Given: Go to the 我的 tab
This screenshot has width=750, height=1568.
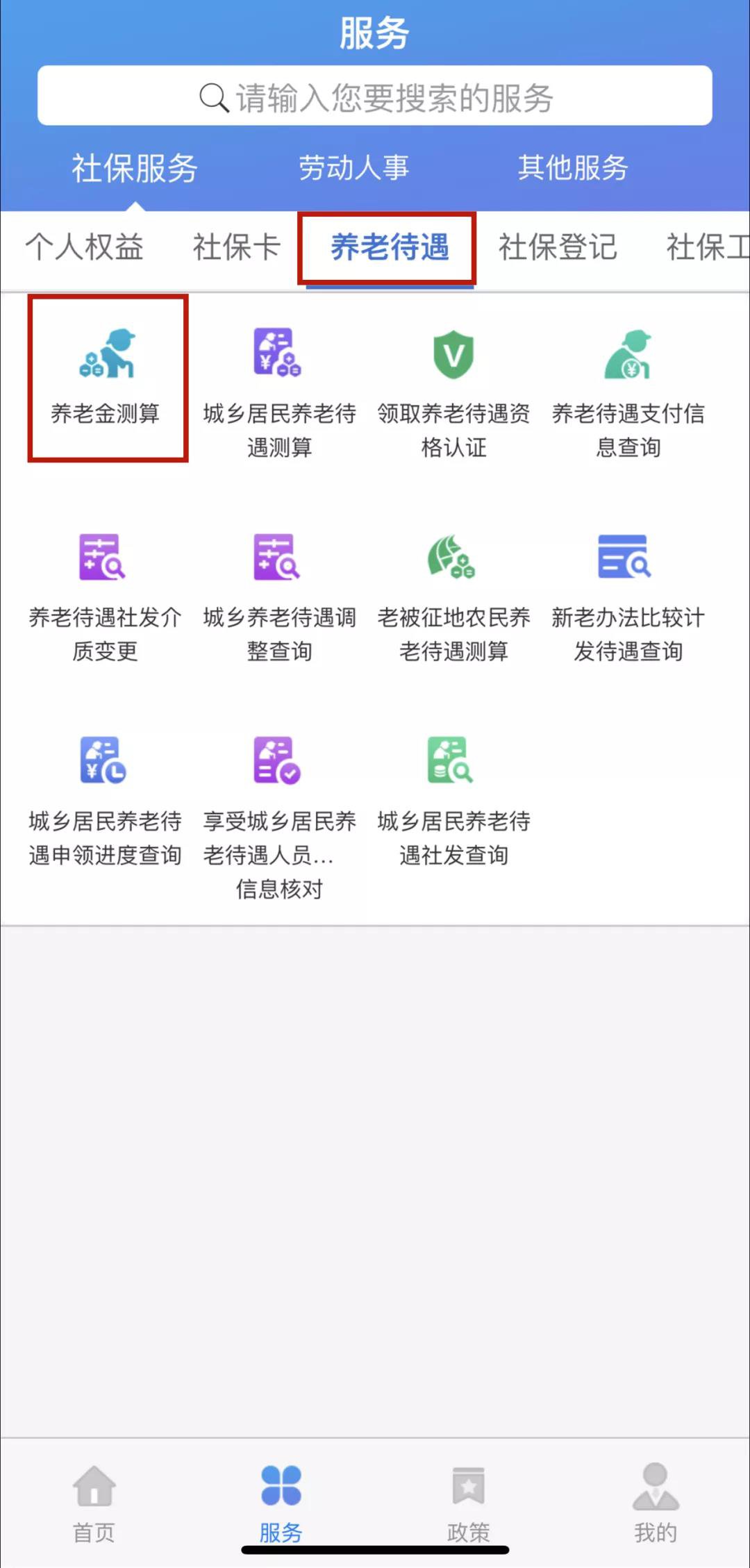Looking at the screenshot, I should click(655, 1503).
